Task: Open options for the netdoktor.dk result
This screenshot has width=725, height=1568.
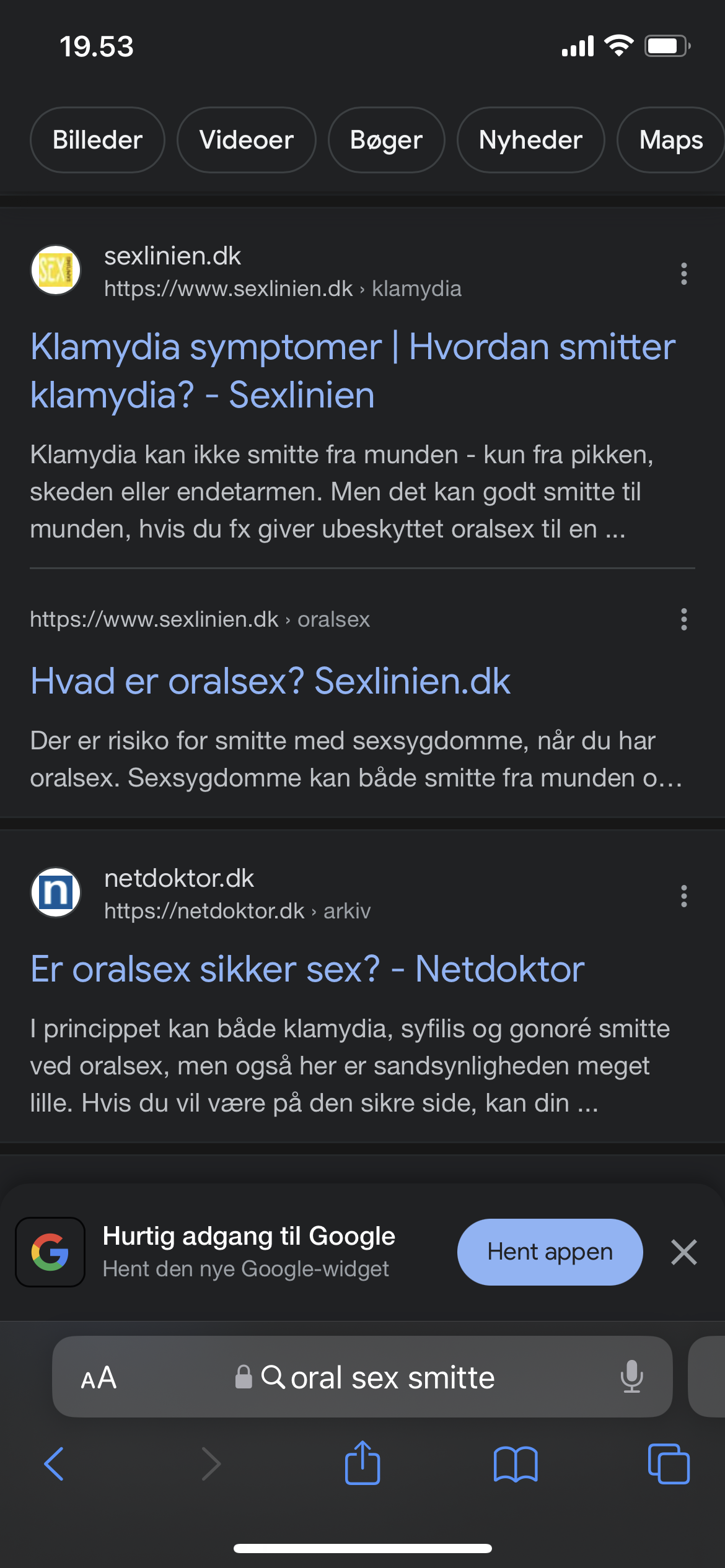Action: click(x=683, y=896)
